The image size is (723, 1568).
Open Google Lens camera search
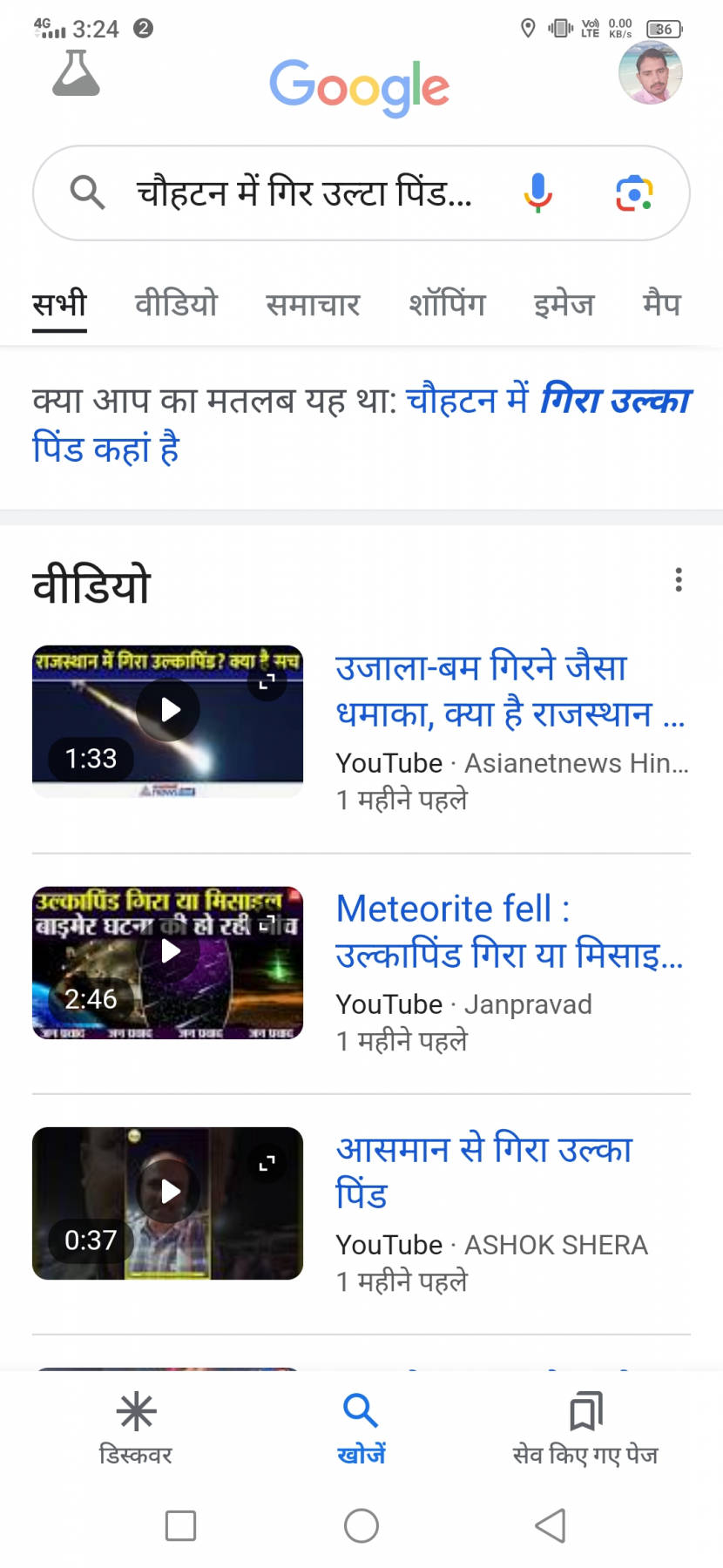634,193
